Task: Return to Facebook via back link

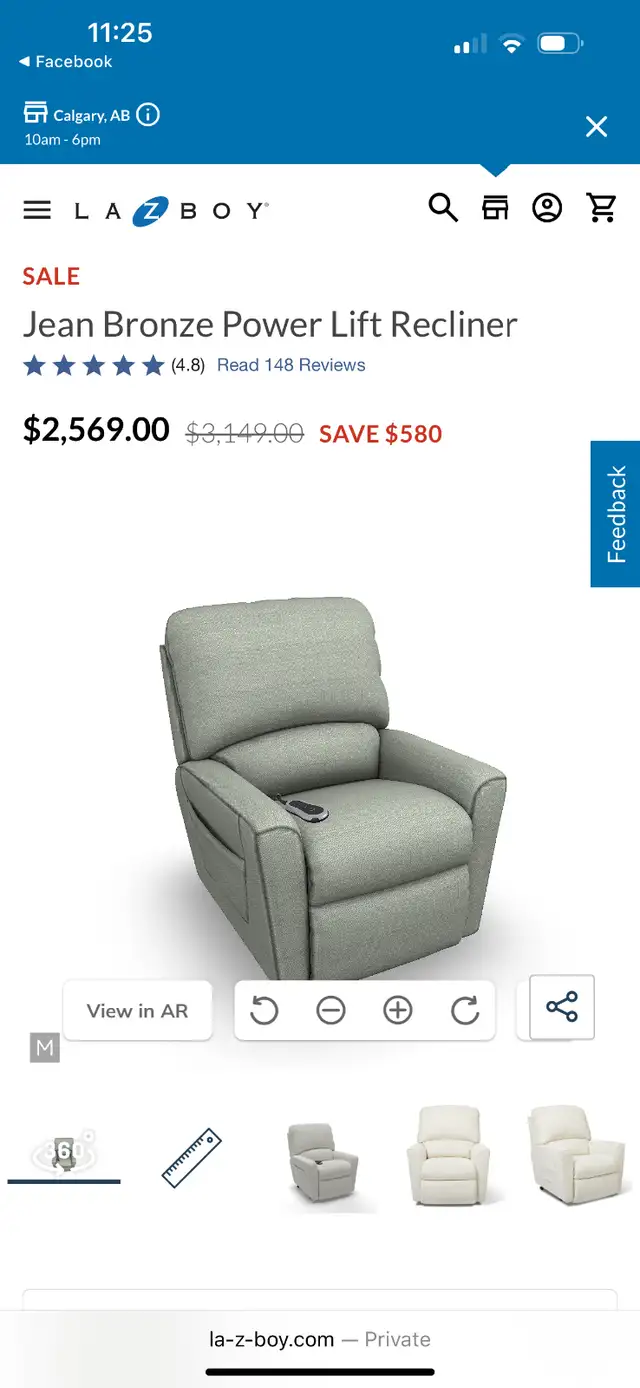Action: tap(65, 62)
